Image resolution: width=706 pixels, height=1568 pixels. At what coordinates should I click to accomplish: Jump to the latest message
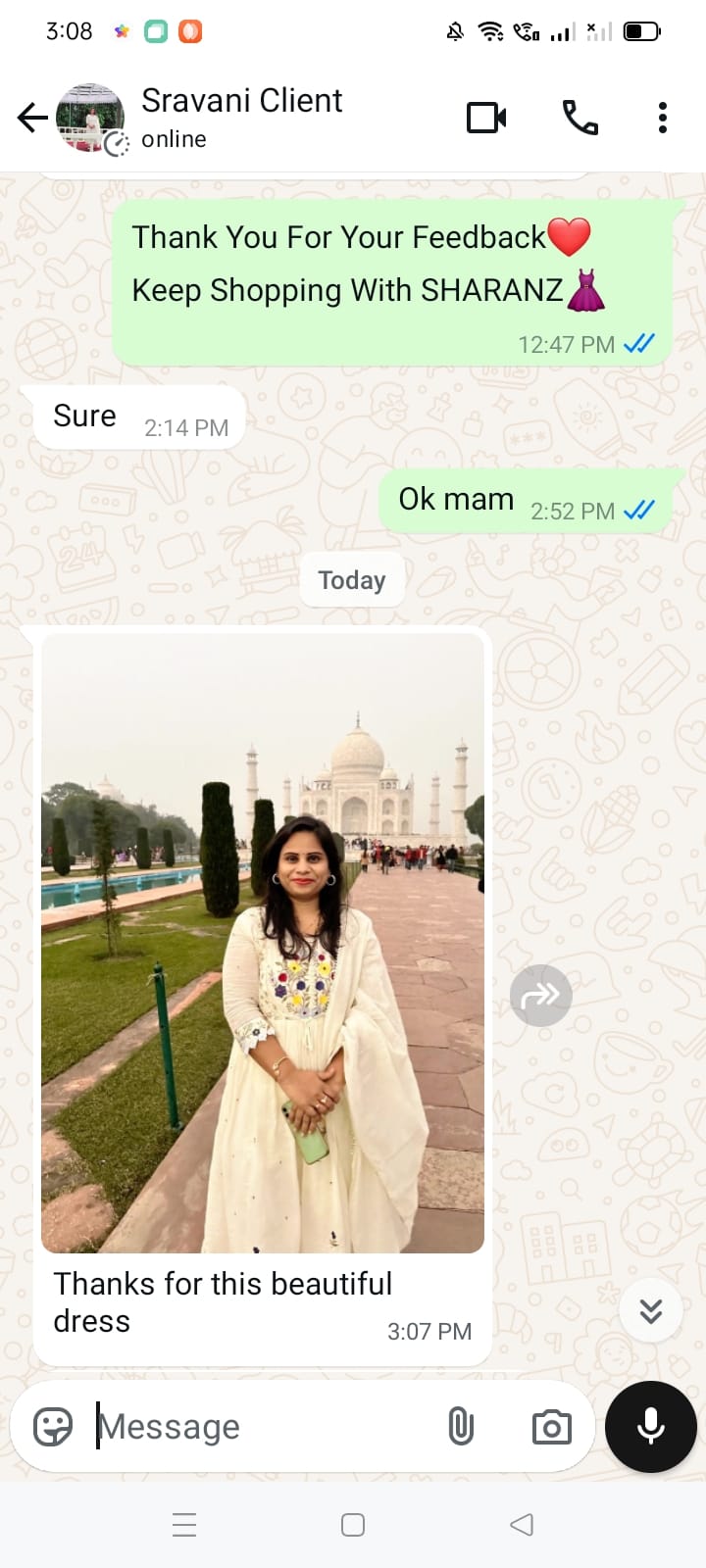pos(651,1310)
